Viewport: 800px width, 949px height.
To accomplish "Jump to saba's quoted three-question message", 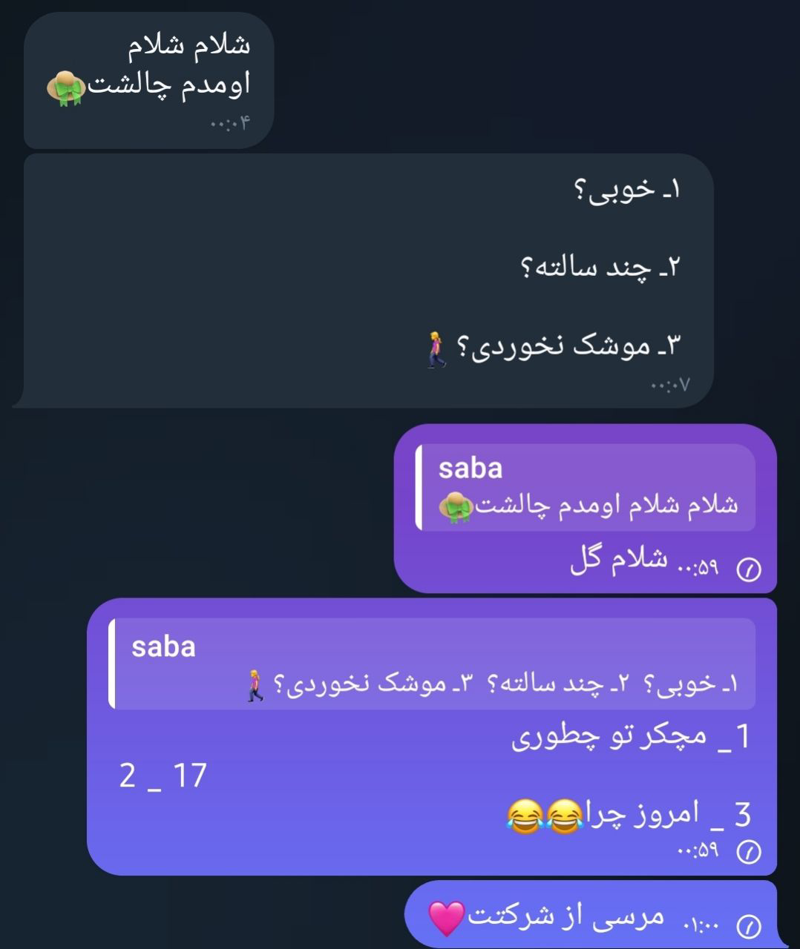I will 432,665.
